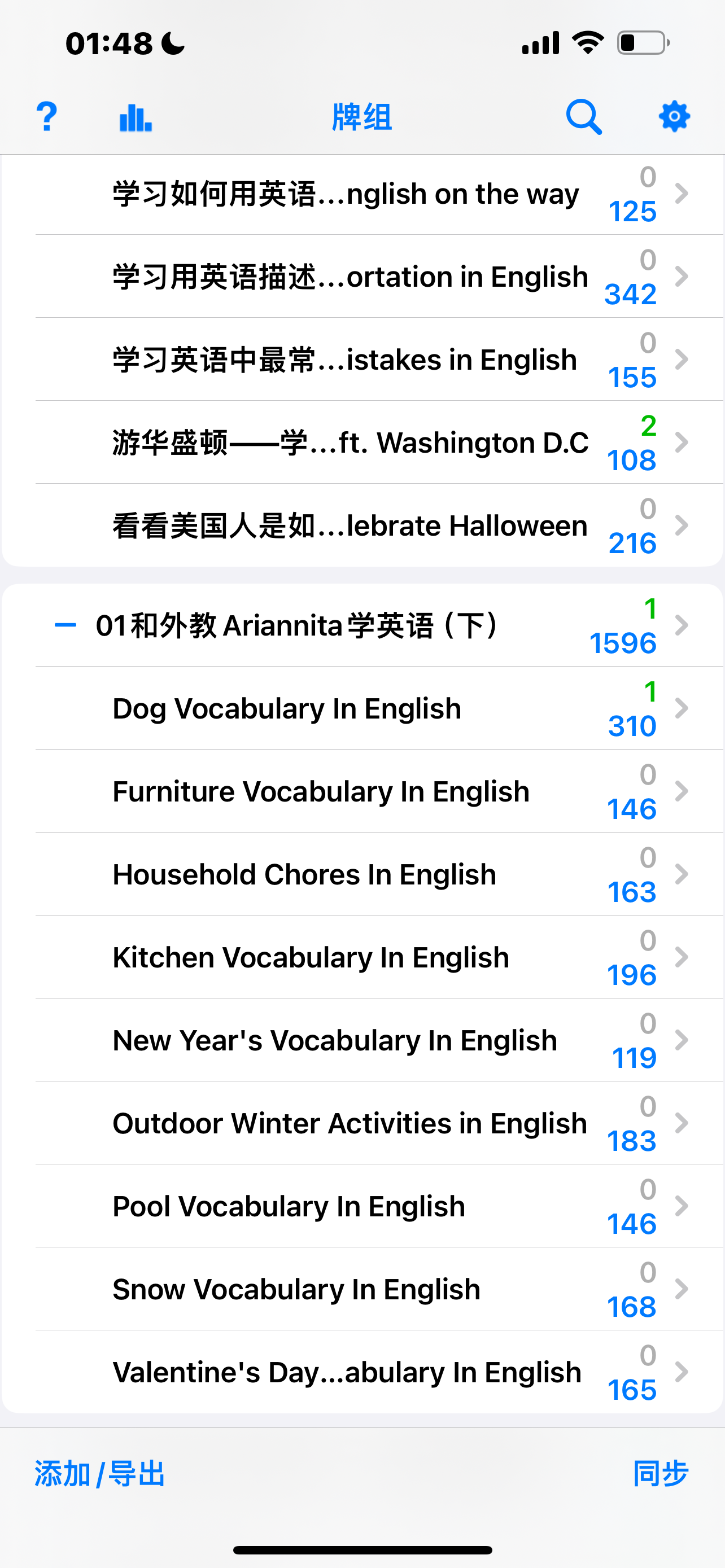Open the Valentine's Day vocabulary deck
Screen dimensions: 725x1568
[347, 1372]
